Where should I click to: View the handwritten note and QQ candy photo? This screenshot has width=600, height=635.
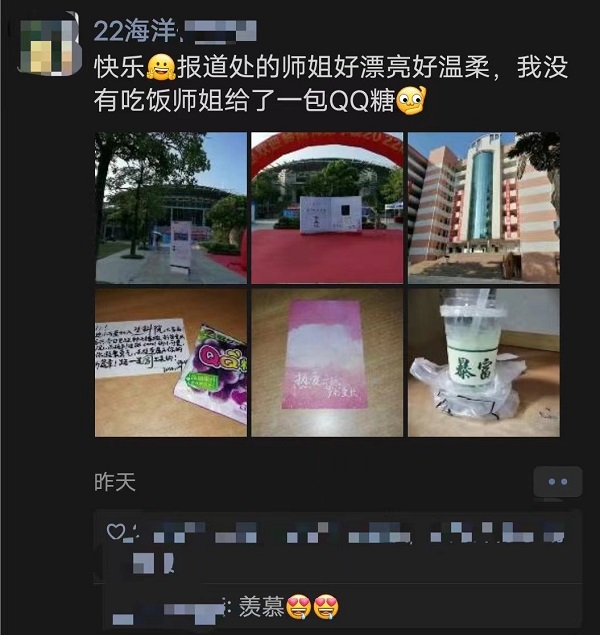[x=170, y=363]
